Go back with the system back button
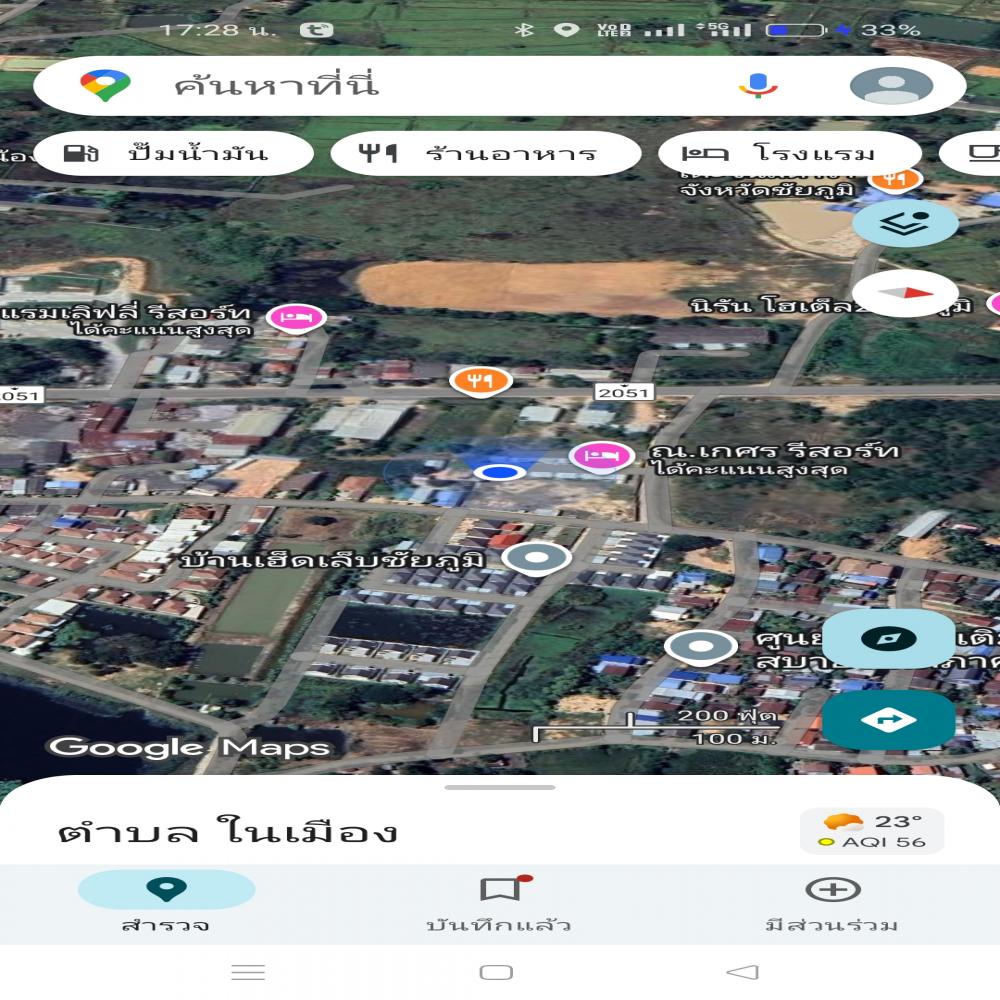 (742, 972)
